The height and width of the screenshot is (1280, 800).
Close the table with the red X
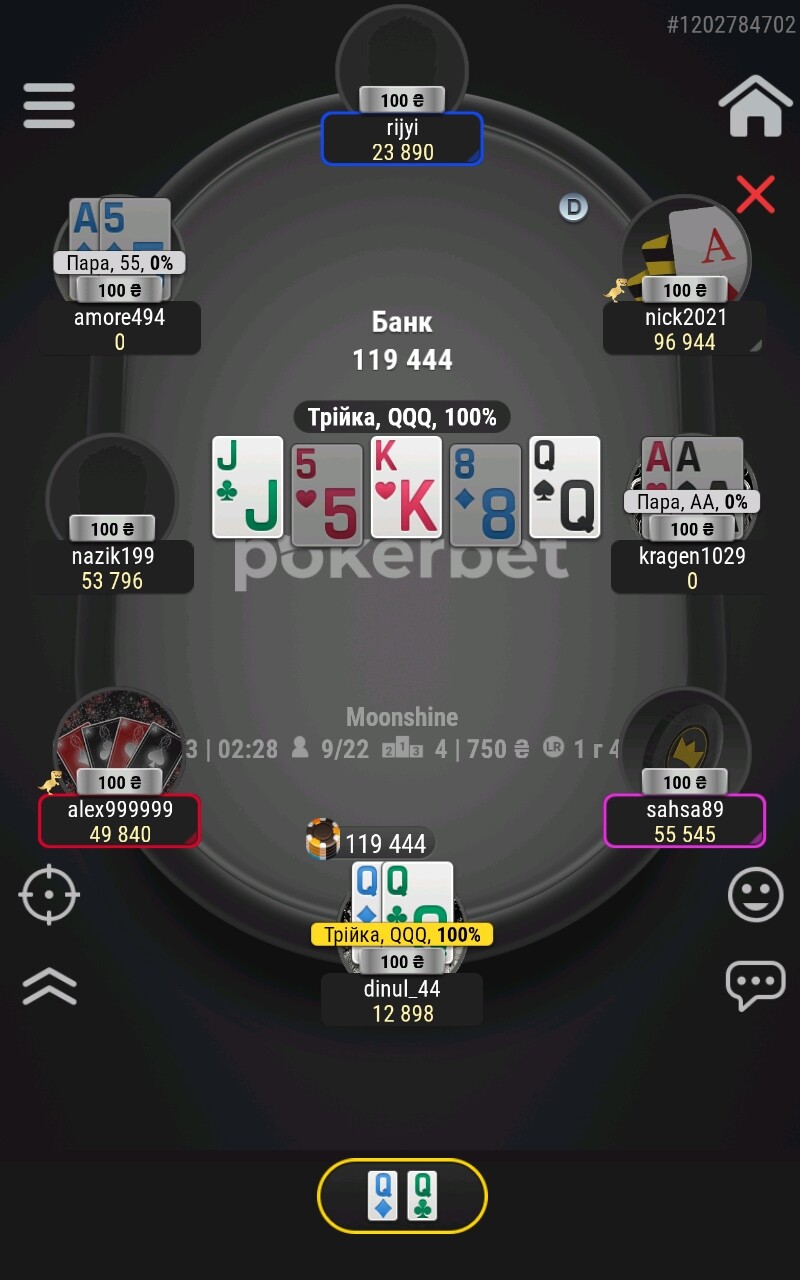(x=755, y=194)
